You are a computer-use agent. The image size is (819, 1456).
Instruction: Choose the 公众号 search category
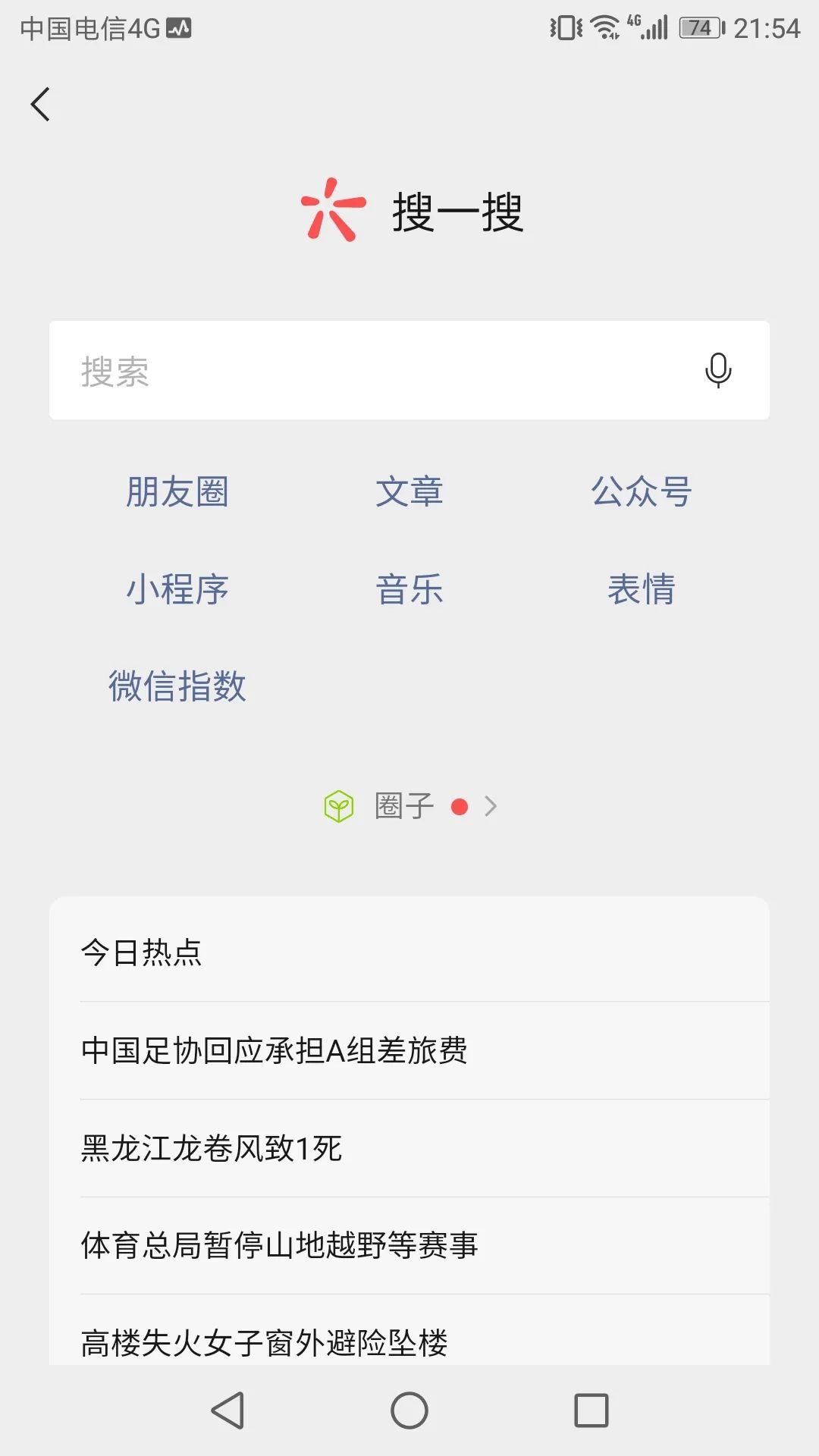[641, 491]
